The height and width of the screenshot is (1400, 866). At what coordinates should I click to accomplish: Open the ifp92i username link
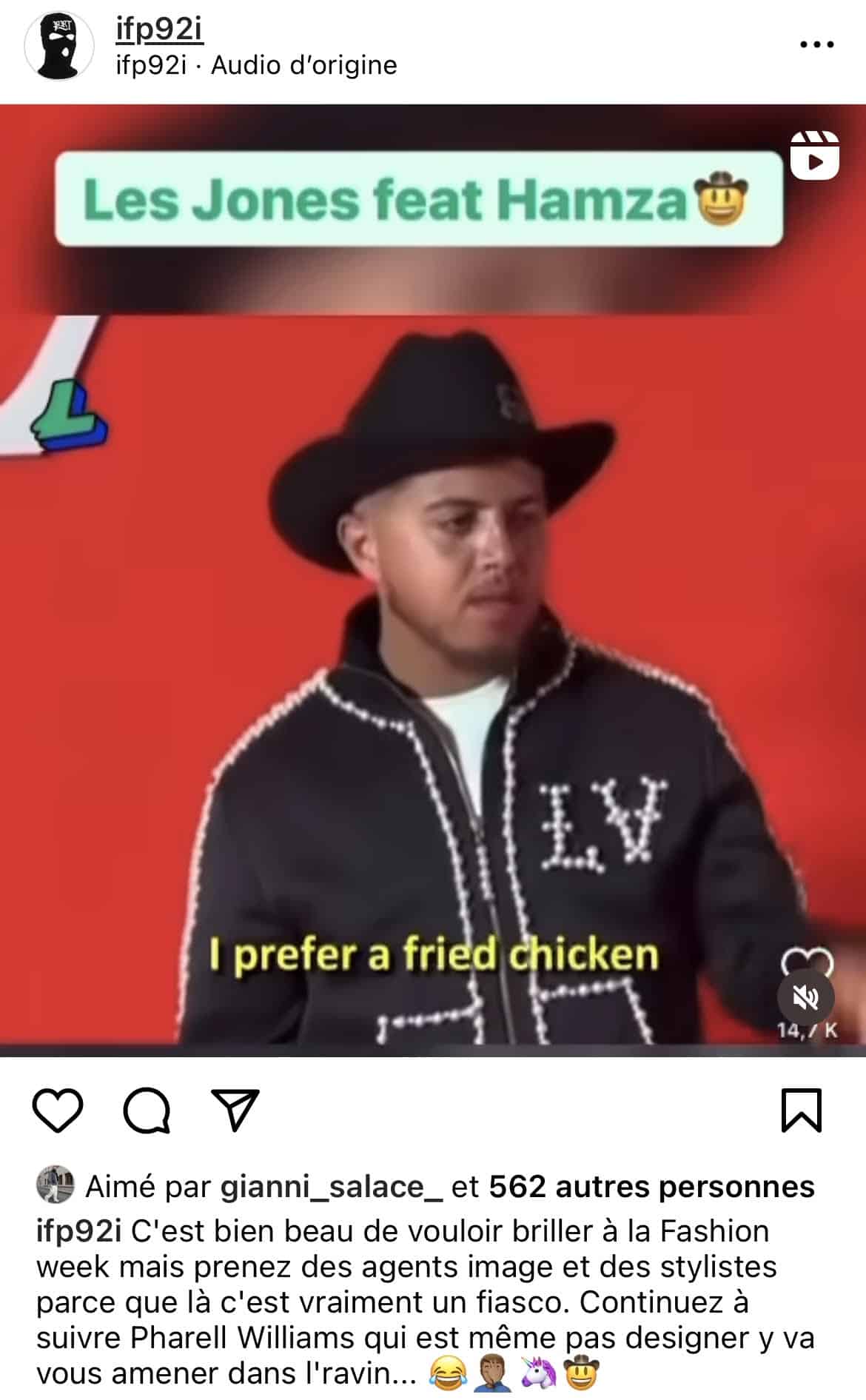[159, 29]
